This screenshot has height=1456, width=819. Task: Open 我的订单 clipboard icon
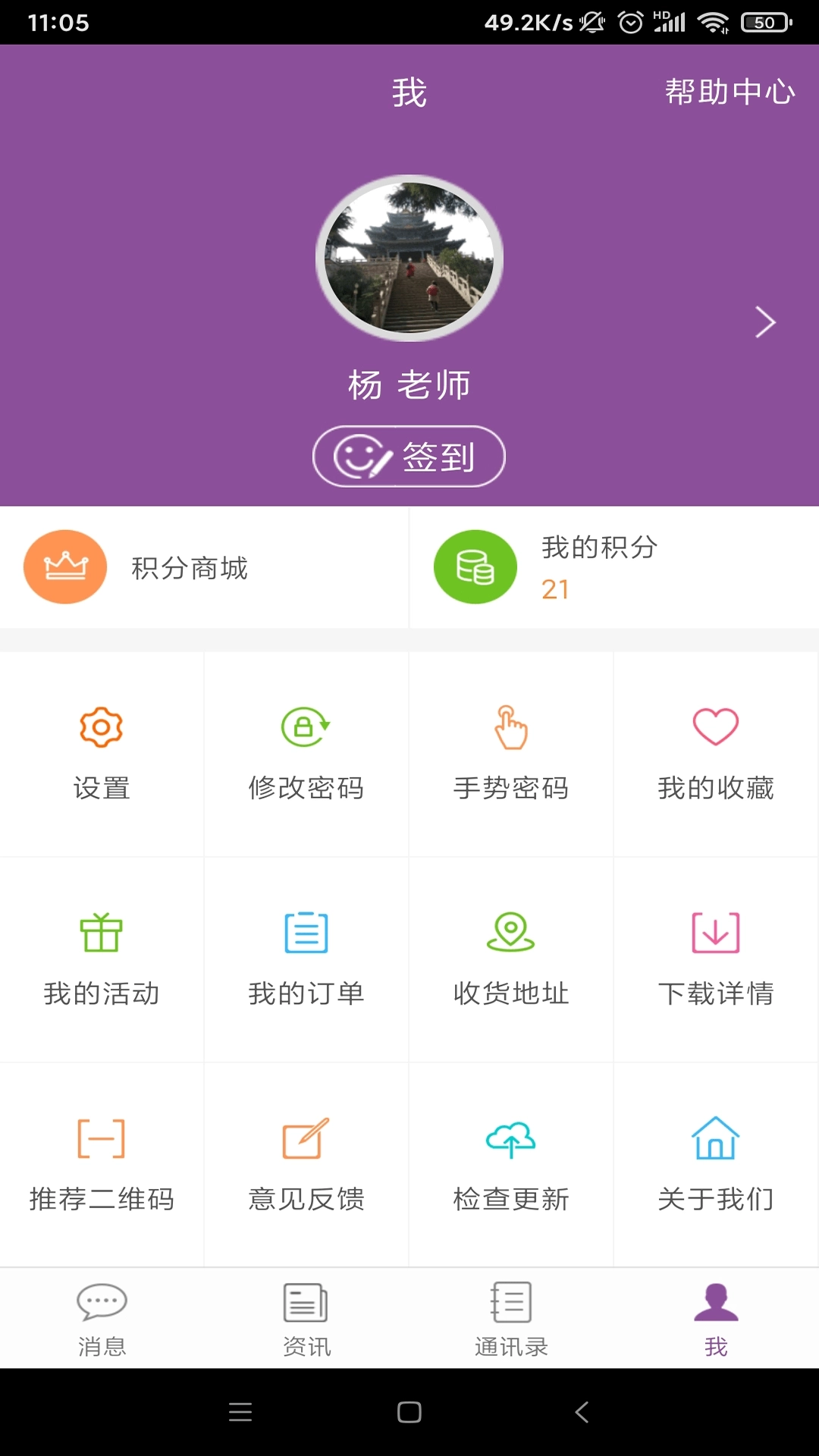point(306,934)
